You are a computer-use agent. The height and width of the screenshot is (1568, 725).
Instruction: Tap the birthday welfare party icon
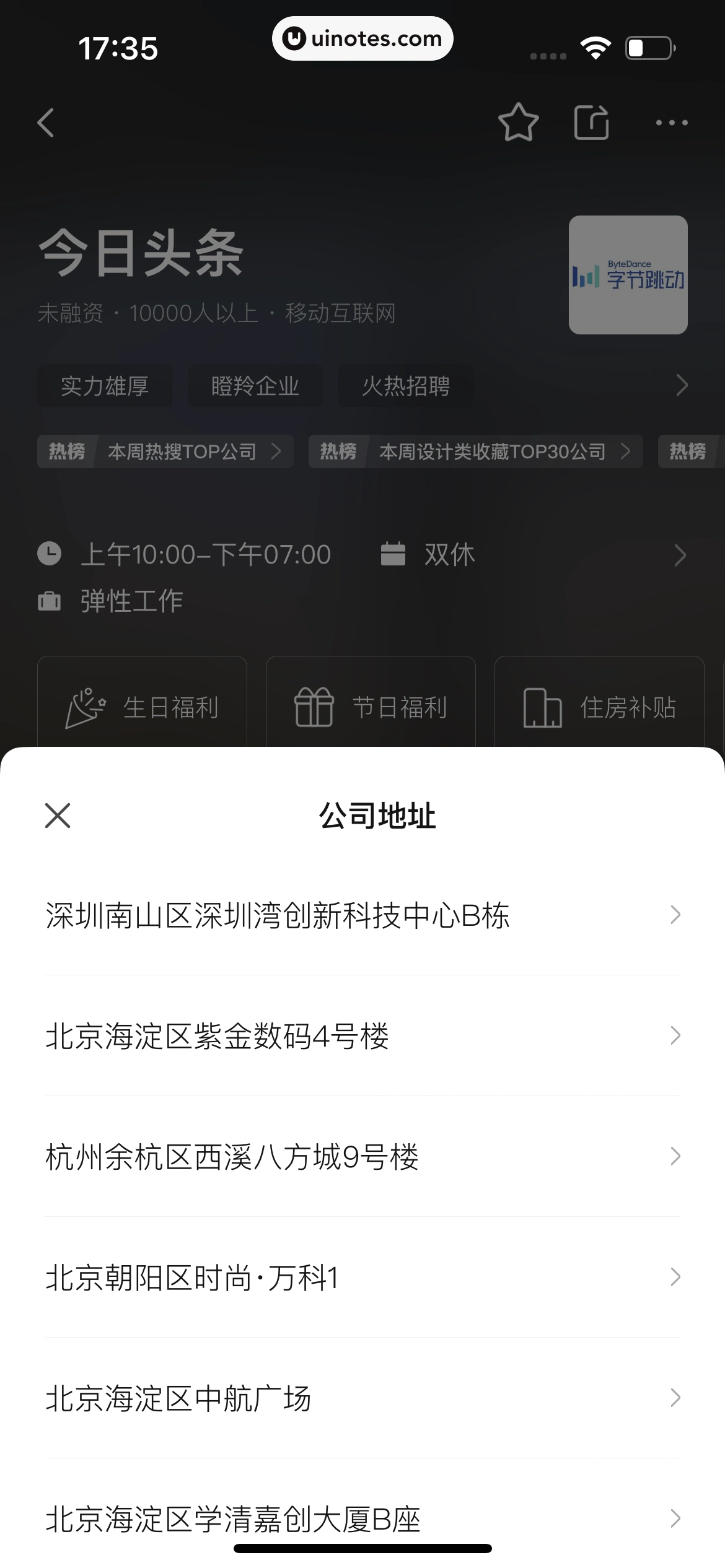pos(86,706)
